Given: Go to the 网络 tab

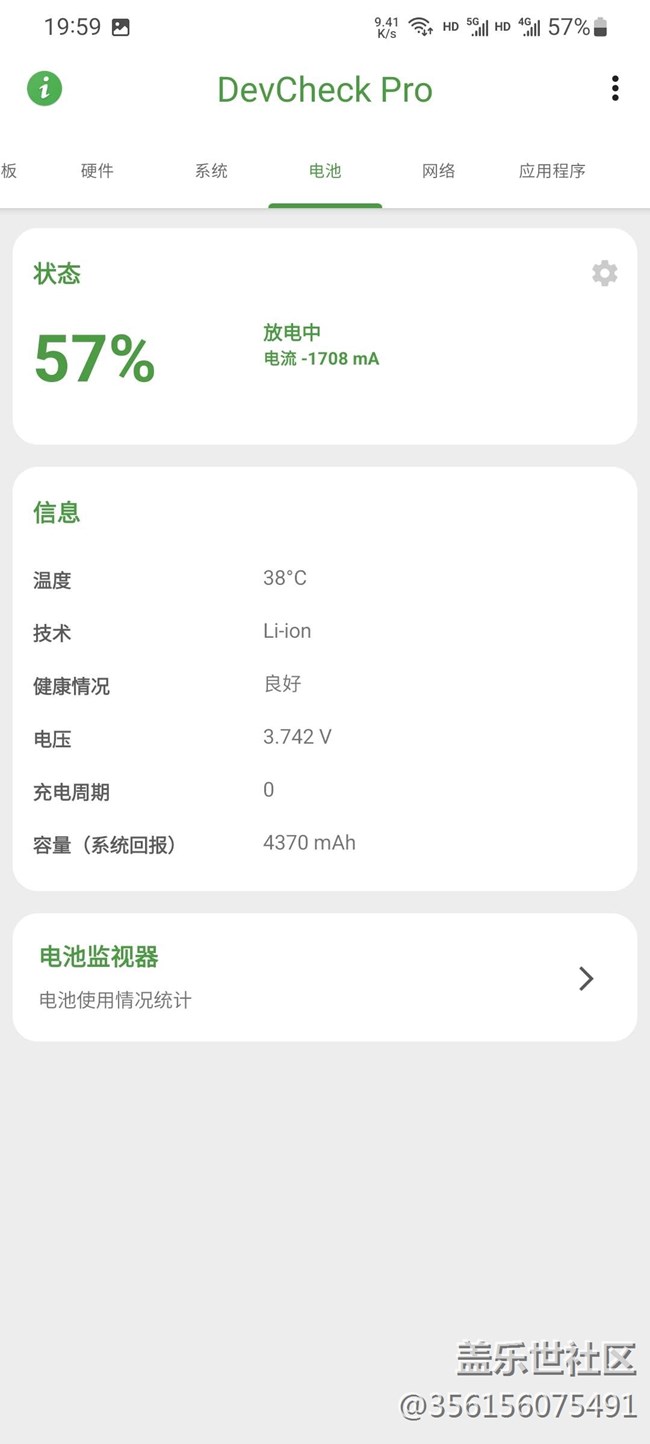Looking at the screenshot, I should point(438,171).
